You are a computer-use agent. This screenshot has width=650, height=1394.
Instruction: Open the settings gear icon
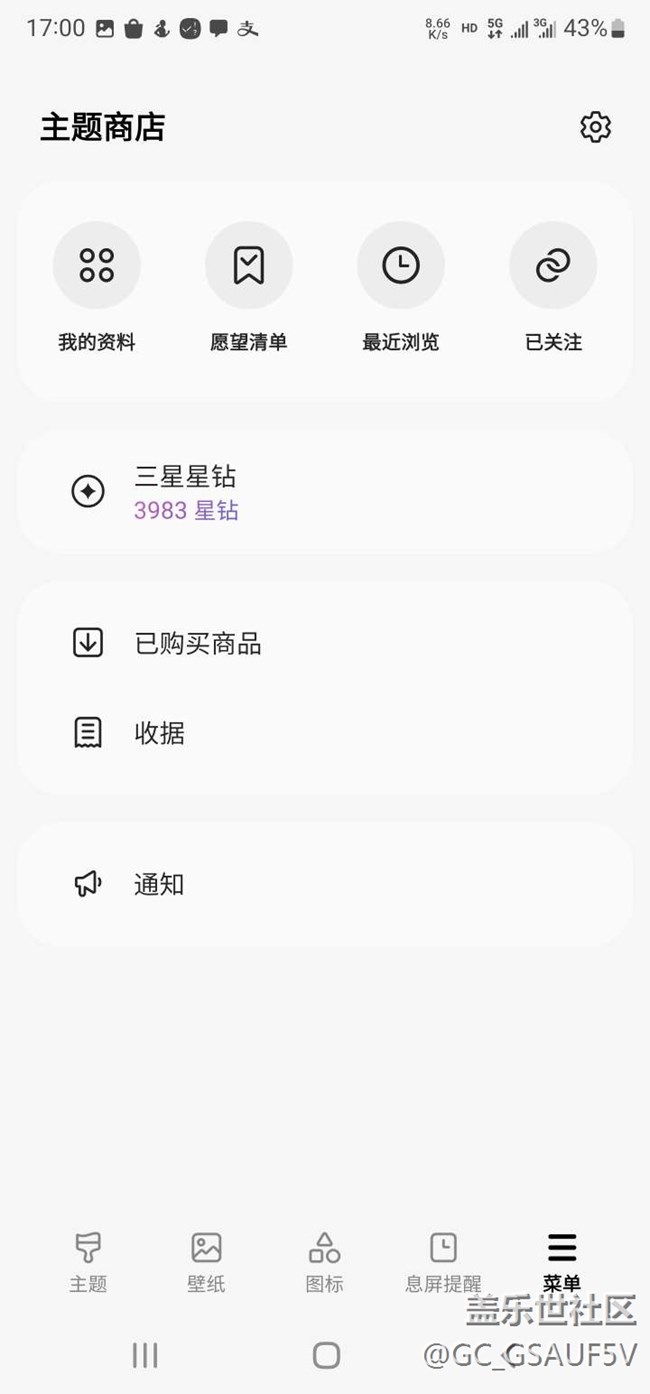(x=595, y=127)
